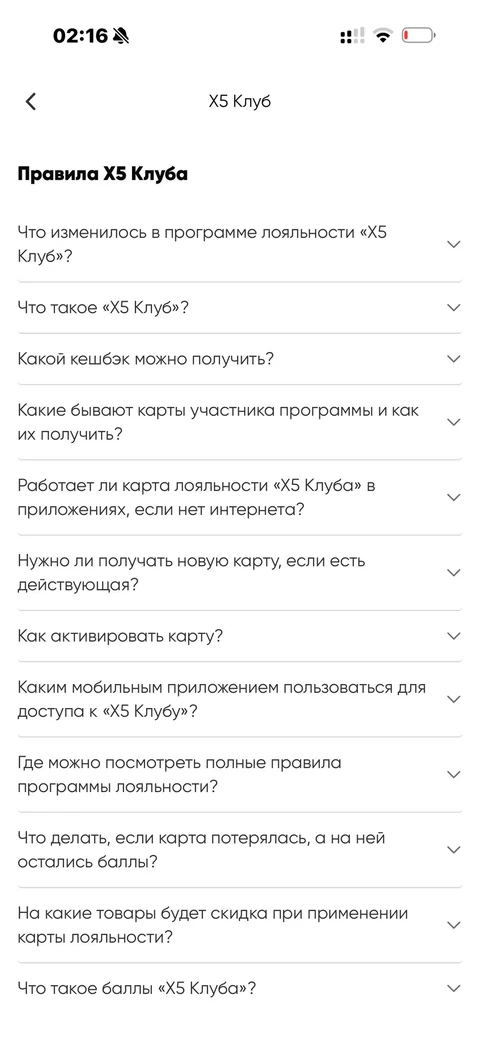This screenshot has height=1043, width=480.
Task: Expand «Какие бывают карты участника программы»
Action: [x=239, y=422]
